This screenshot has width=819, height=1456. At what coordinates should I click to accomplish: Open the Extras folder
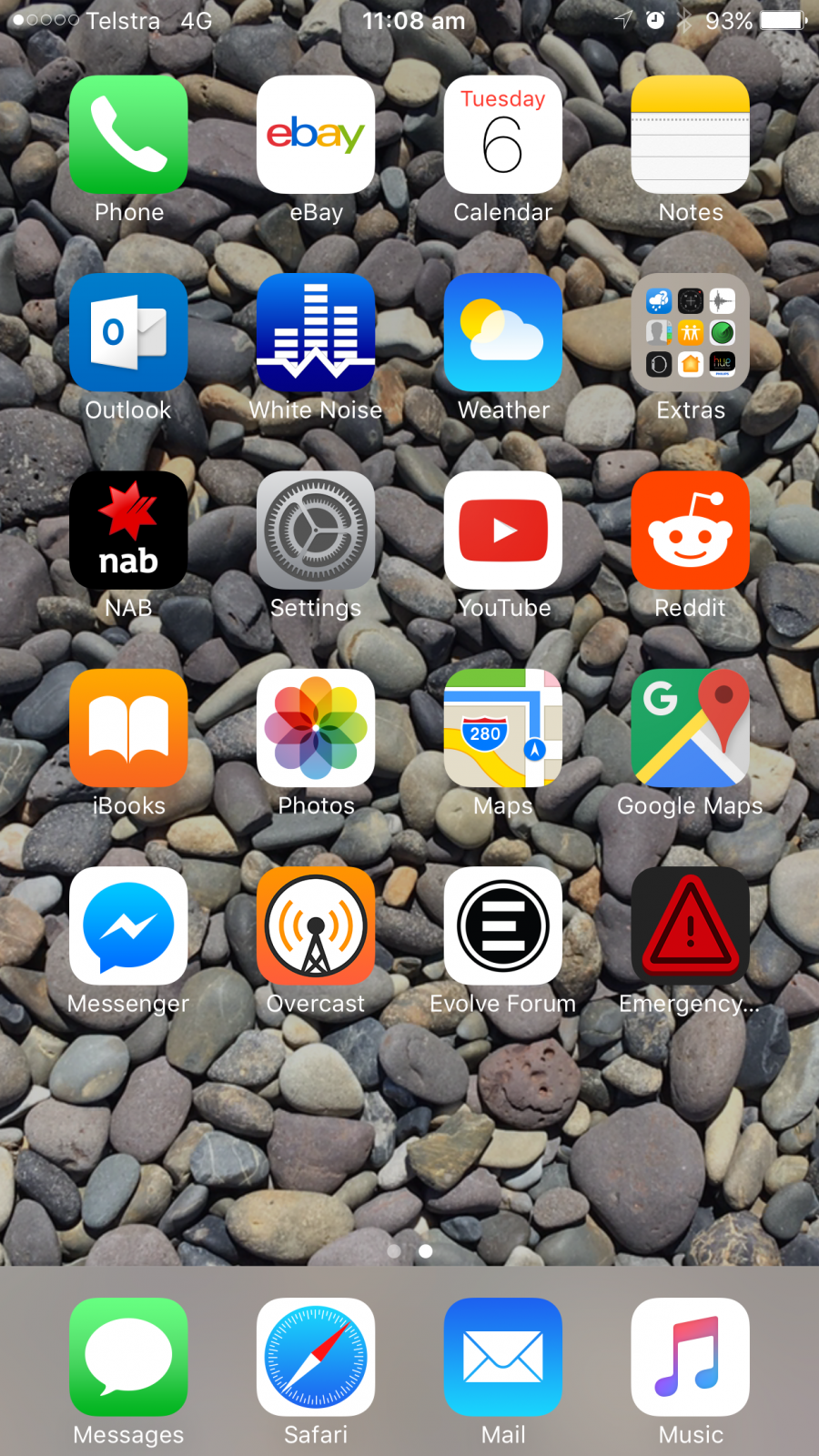pos(690,332)
